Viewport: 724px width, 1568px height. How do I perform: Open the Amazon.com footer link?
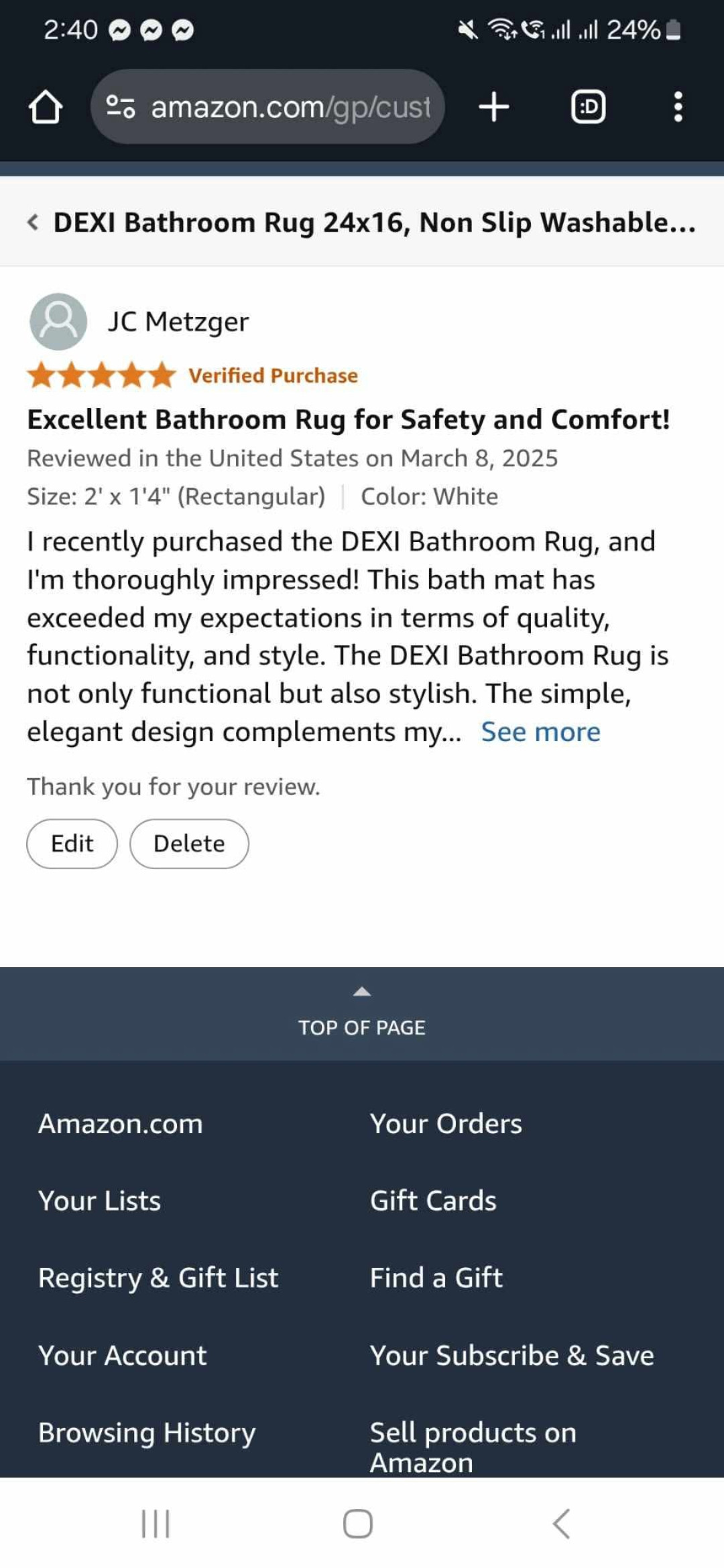coord(121,1124)
